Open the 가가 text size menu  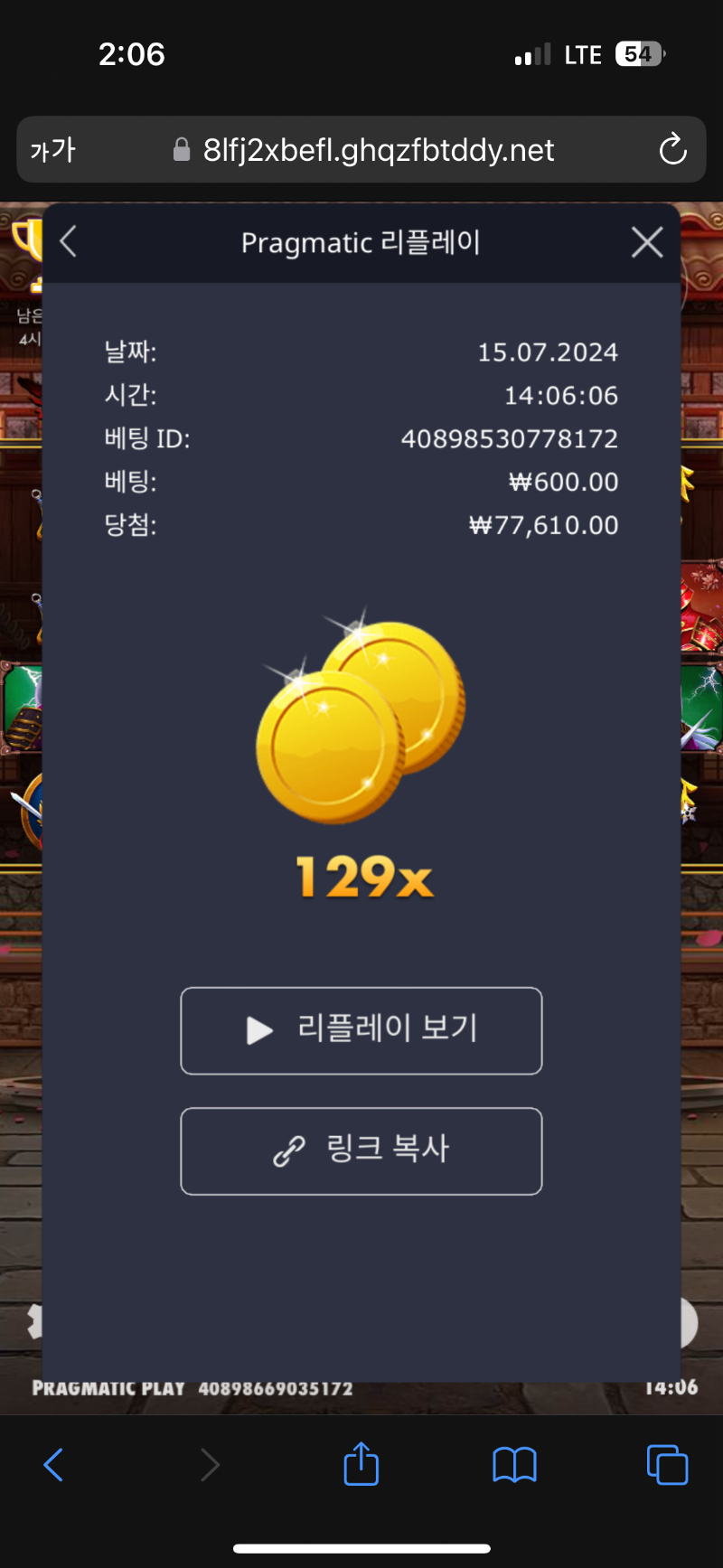pyautogui.click(x=53, y=149)
